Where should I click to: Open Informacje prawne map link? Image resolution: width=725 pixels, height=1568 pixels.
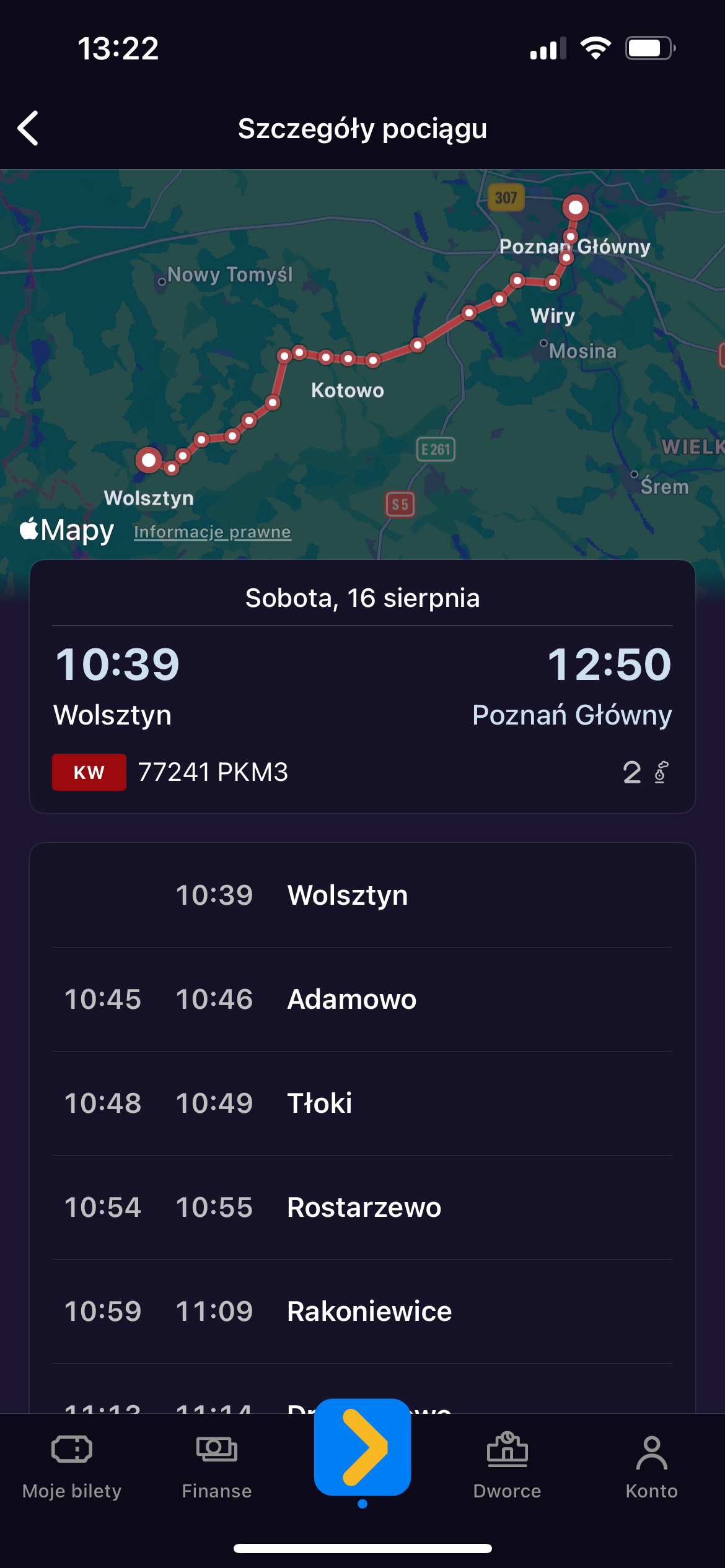click(x=212, y=532)
